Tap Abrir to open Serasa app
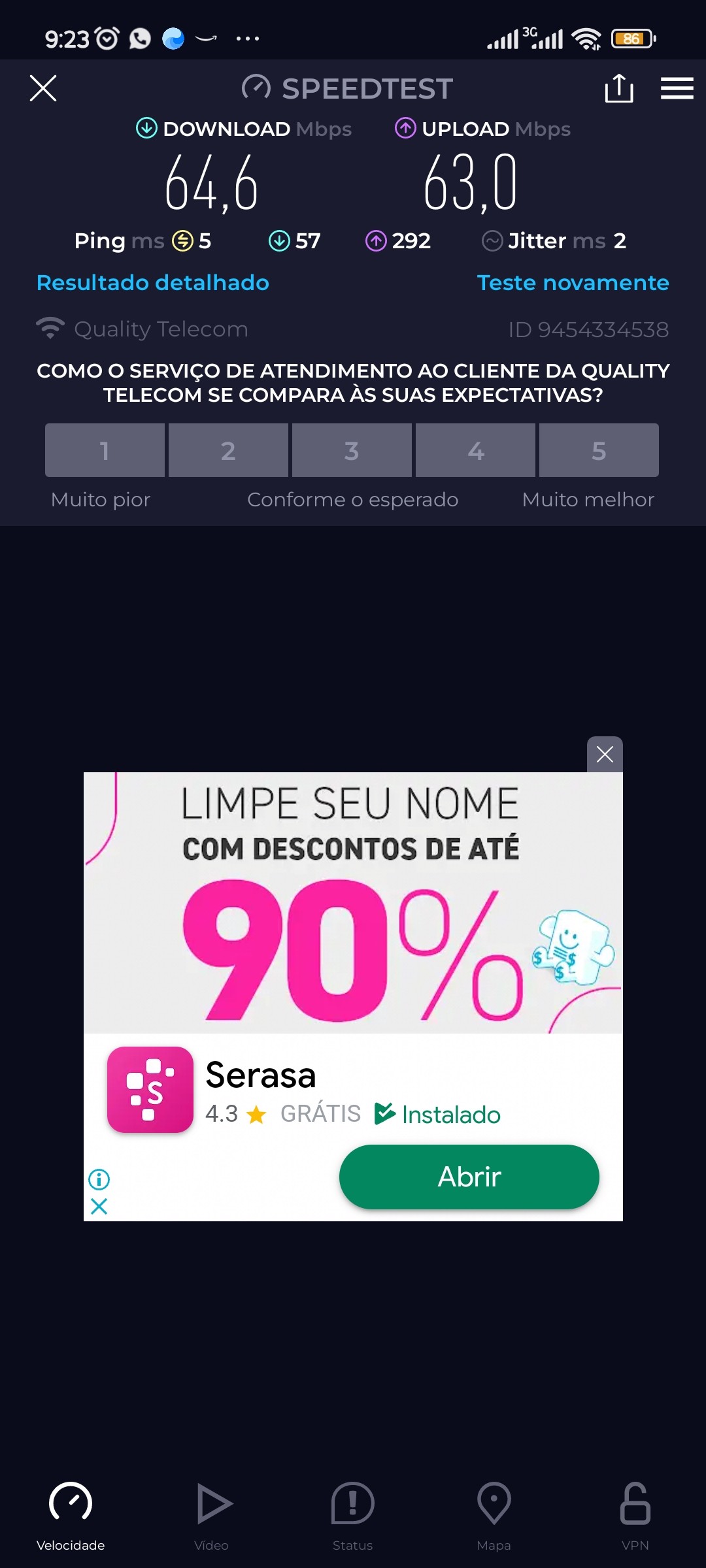This screenshot has width=706, height=1568. tap(469, 1177)
